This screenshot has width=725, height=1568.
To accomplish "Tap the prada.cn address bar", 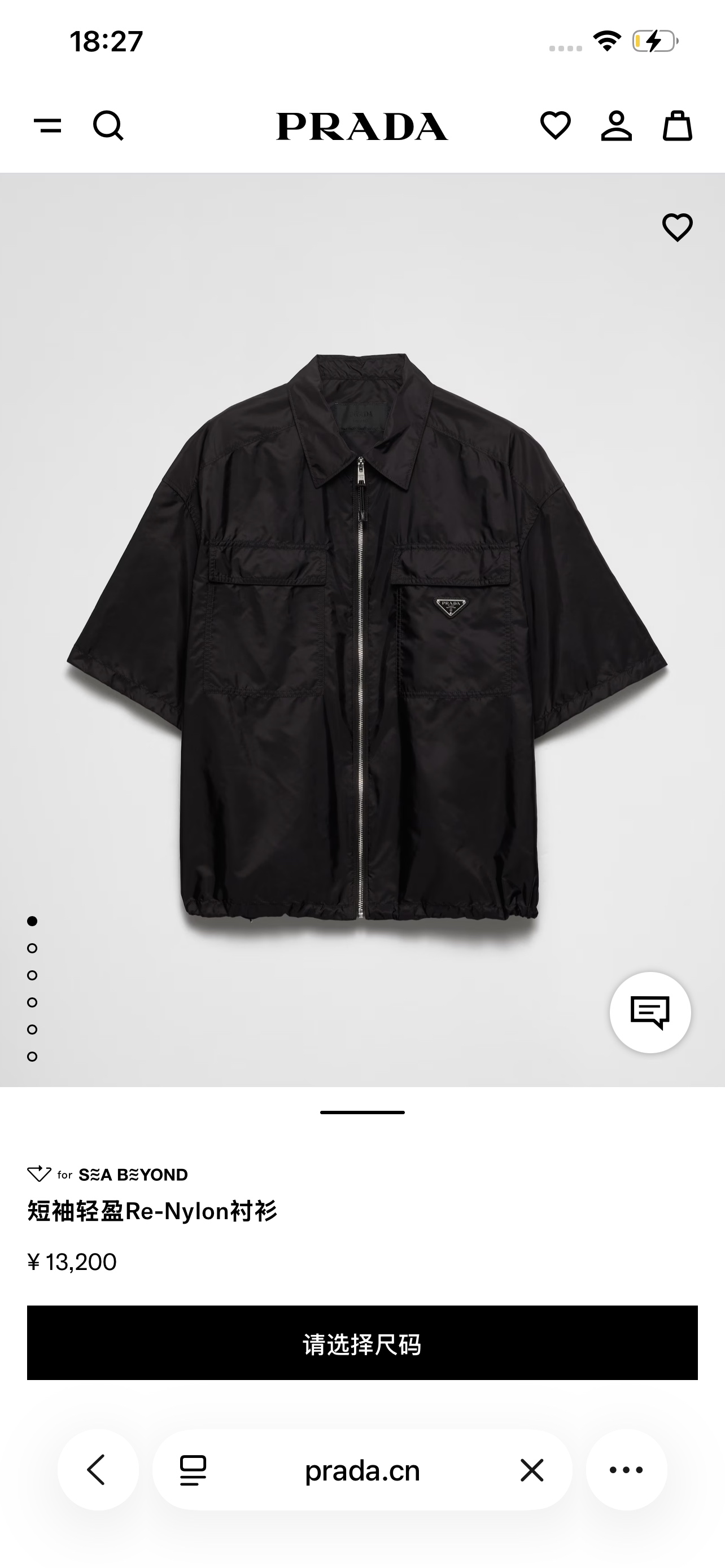I will click(x=362, y=1470).
